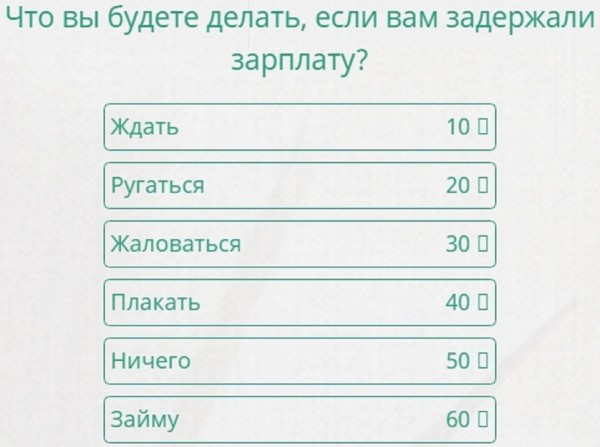The image size is (600, 447).
Task: Open the Ничего answer row
Action: click(299, 361)
